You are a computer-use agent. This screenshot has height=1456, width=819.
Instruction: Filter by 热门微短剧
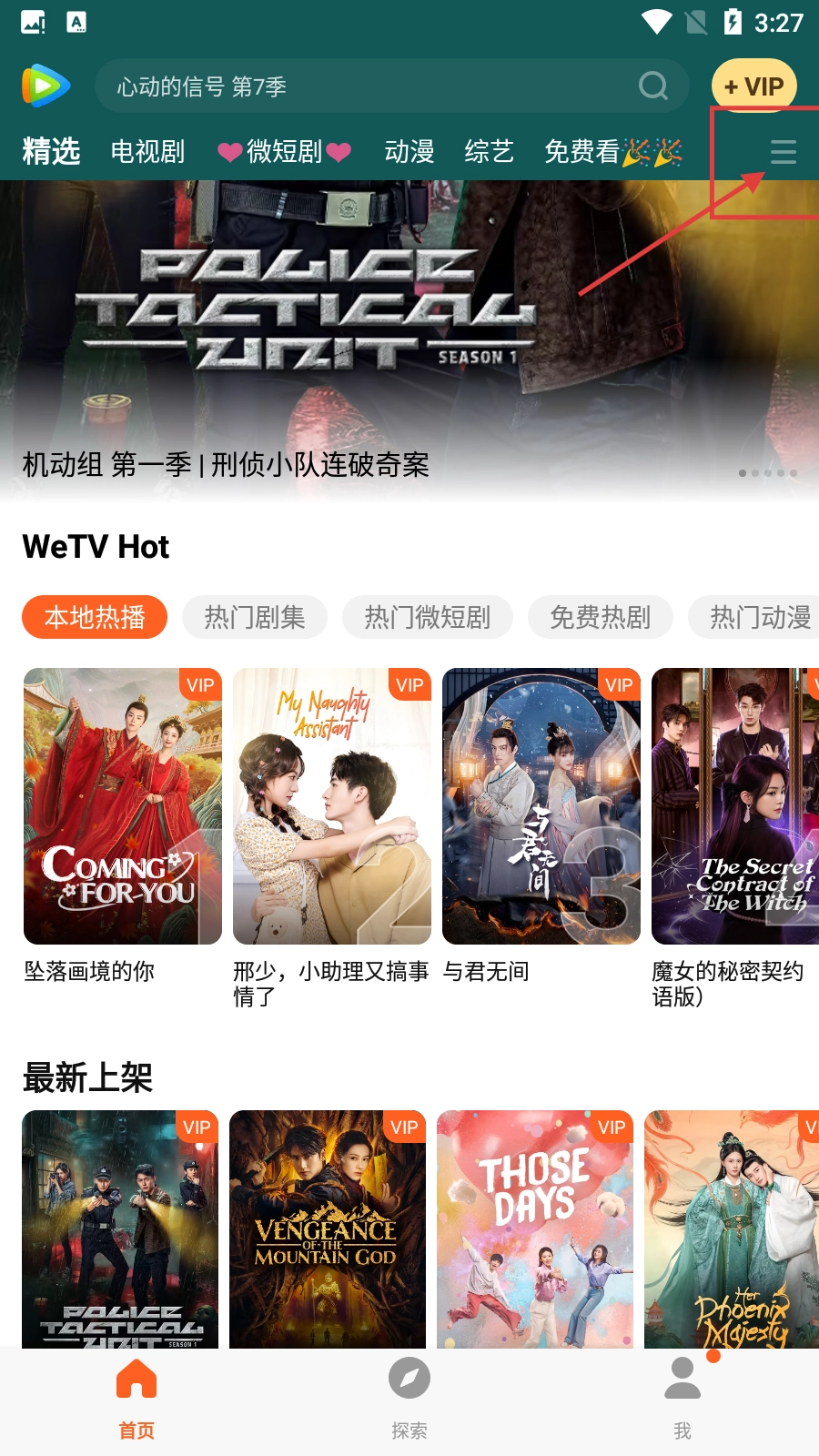[427, 617]
